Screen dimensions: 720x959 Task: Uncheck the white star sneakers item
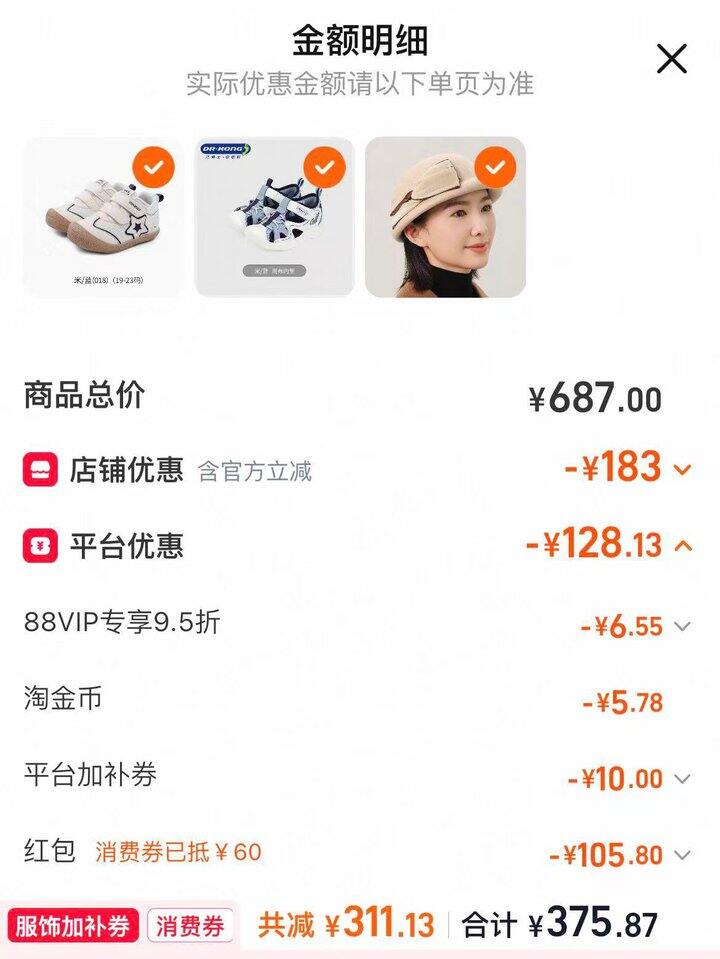coord(153,168)
